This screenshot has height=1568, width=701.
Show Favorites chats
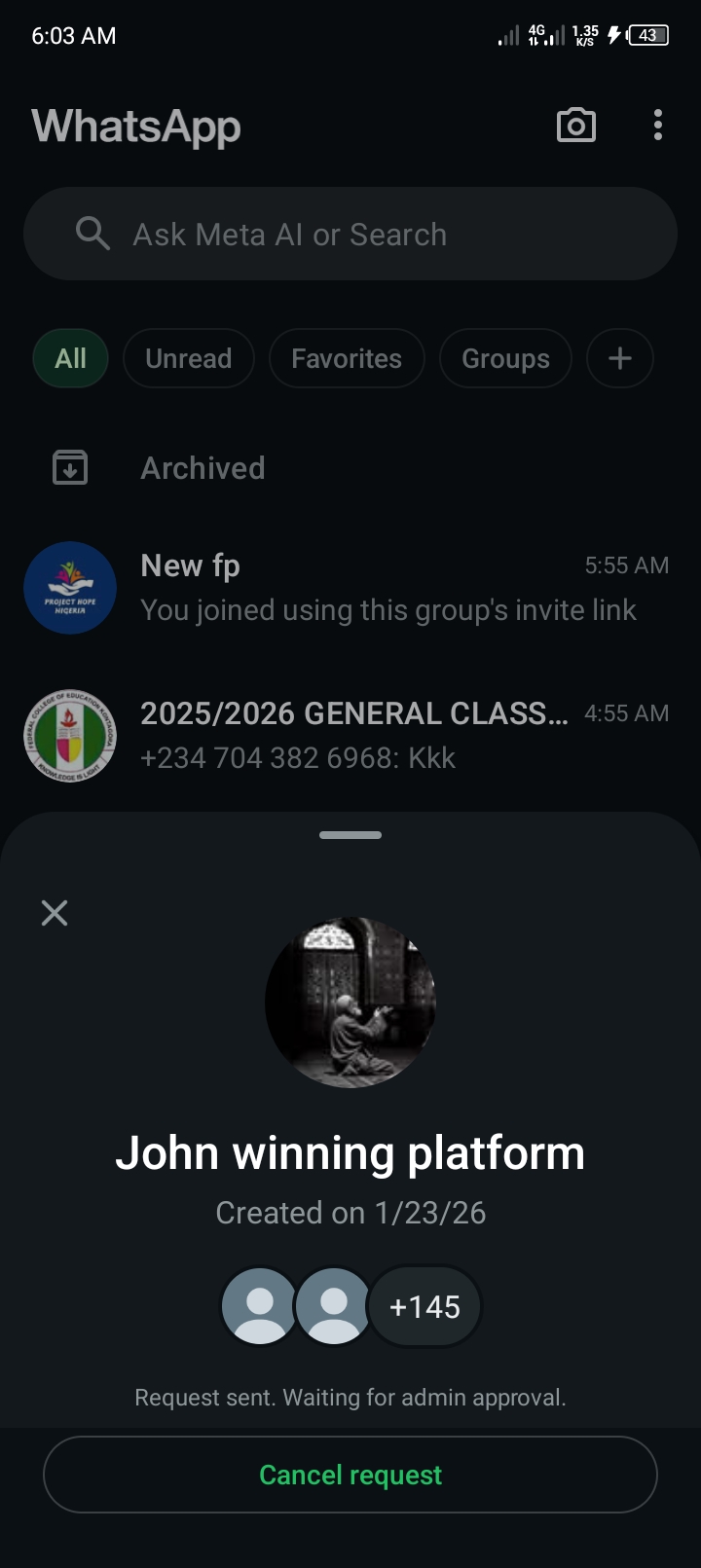pyautogui.click(x=346, y=359)
